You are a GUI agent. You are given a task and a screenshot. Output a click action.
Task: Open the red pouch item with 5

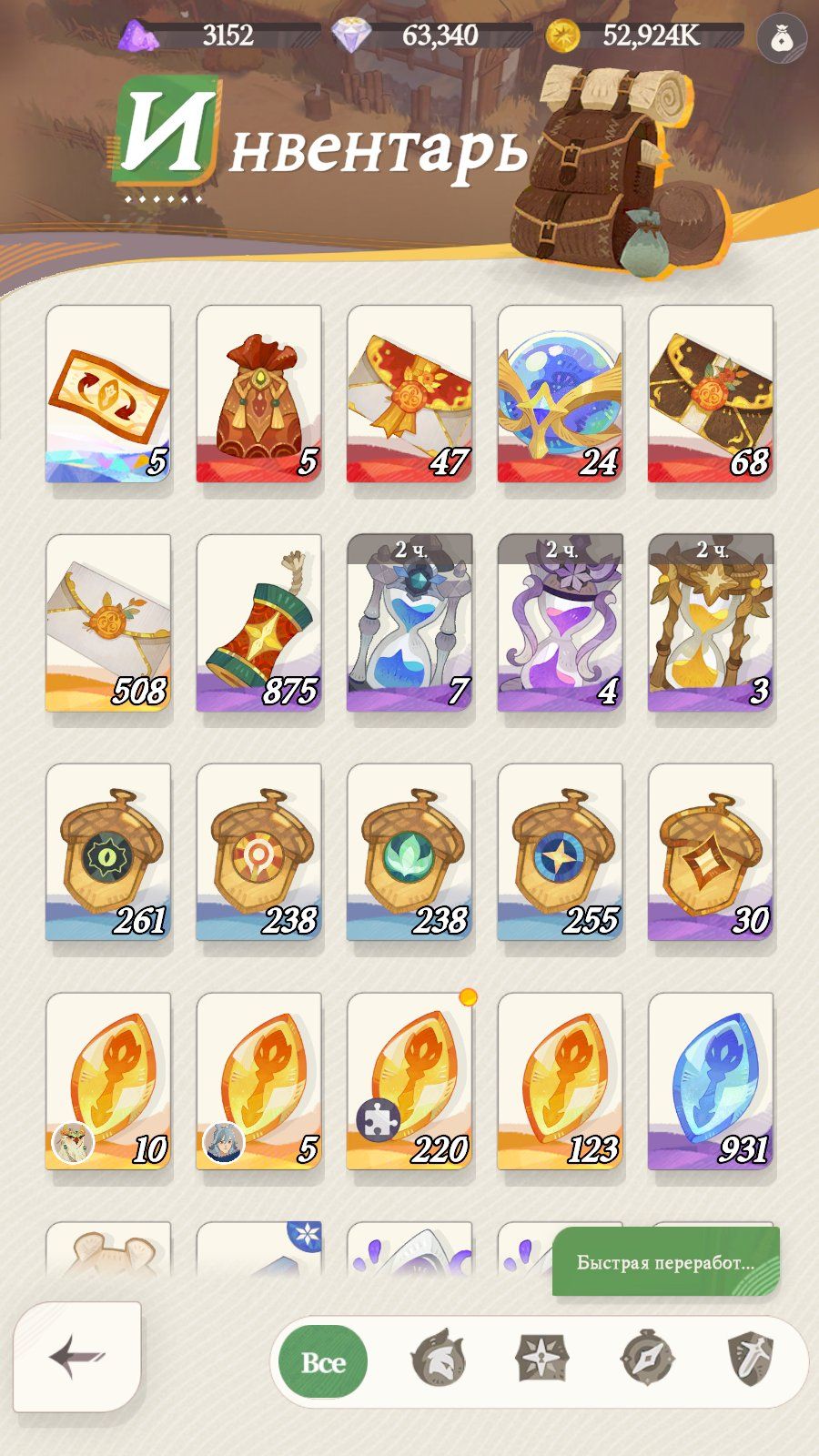(259, 394)
